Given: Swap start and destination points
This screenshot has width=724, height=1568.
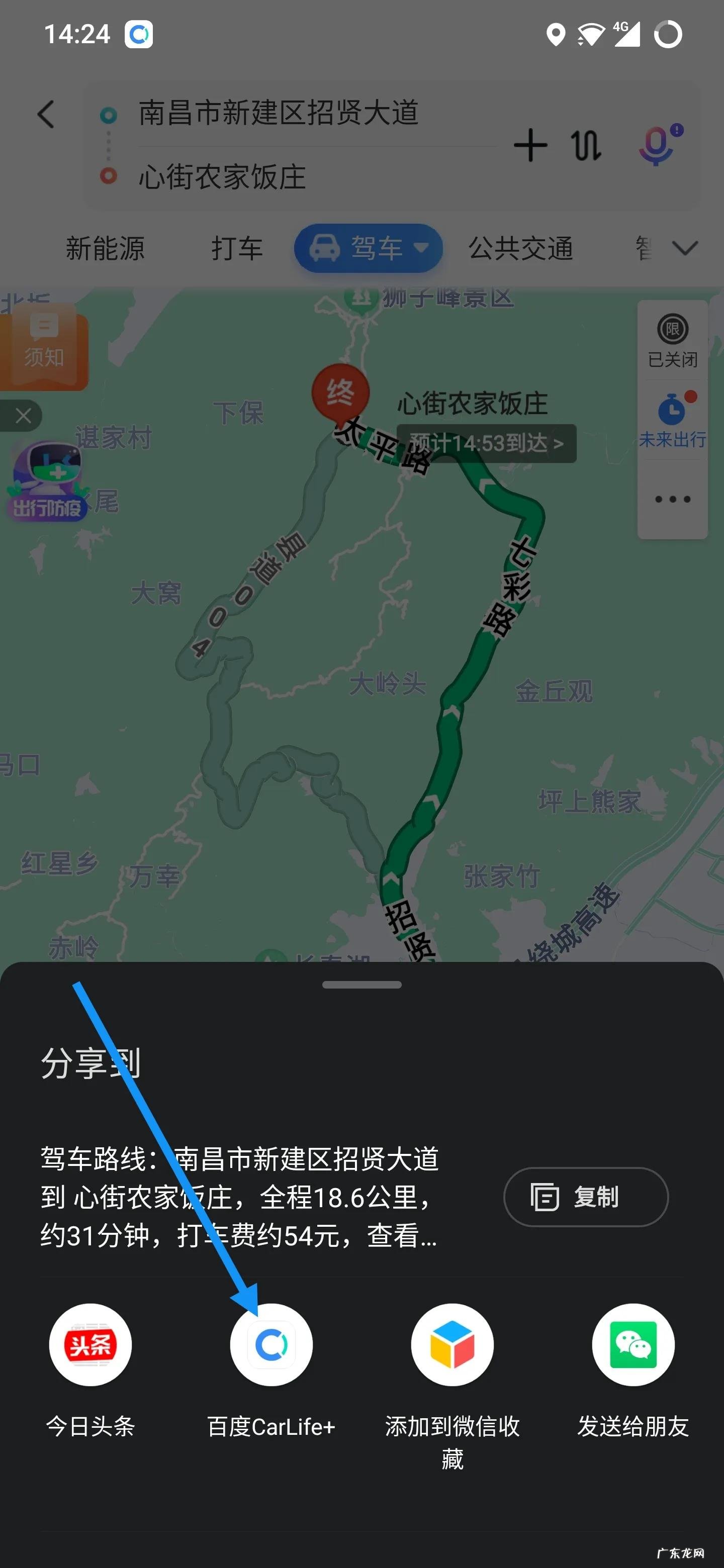Looking at the screenshot, I should pos(586,145).
